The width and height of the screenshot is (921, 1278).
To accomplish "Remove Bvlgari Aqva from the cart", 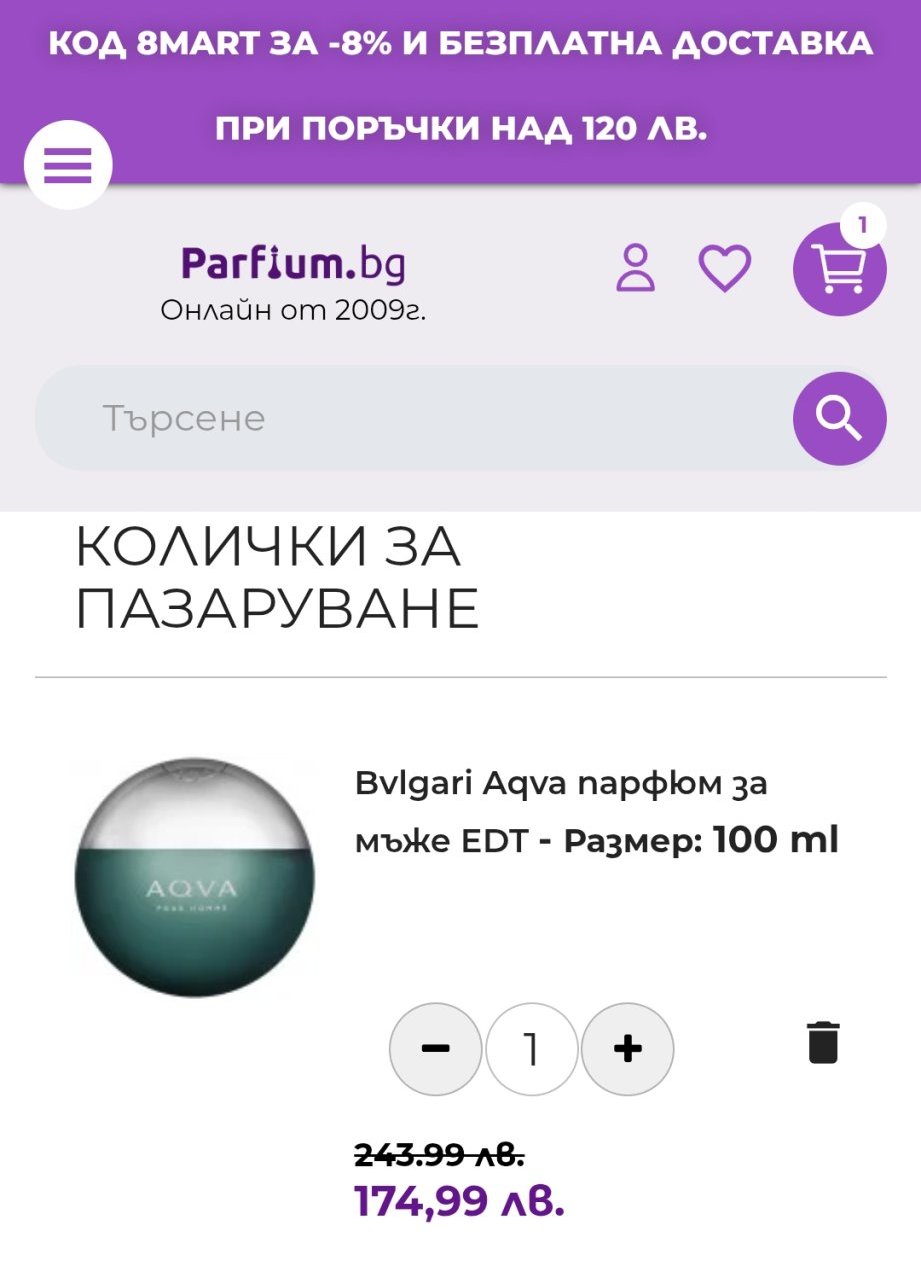I will pos(823,1043).
